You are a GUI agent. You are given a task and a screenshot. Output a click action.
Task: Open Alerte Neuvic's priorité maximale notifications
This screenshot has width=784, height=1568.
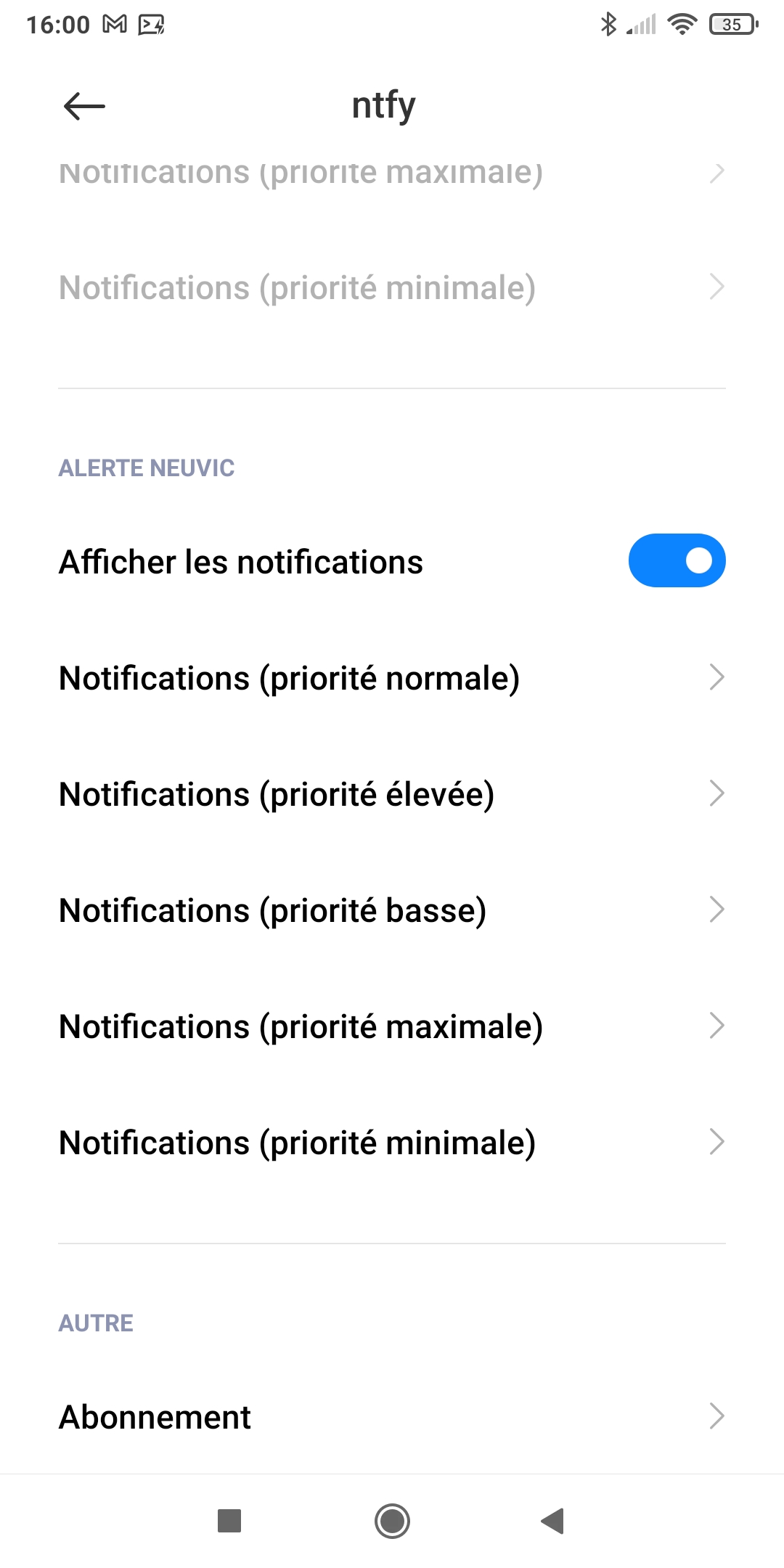[x=392, y=1026]
